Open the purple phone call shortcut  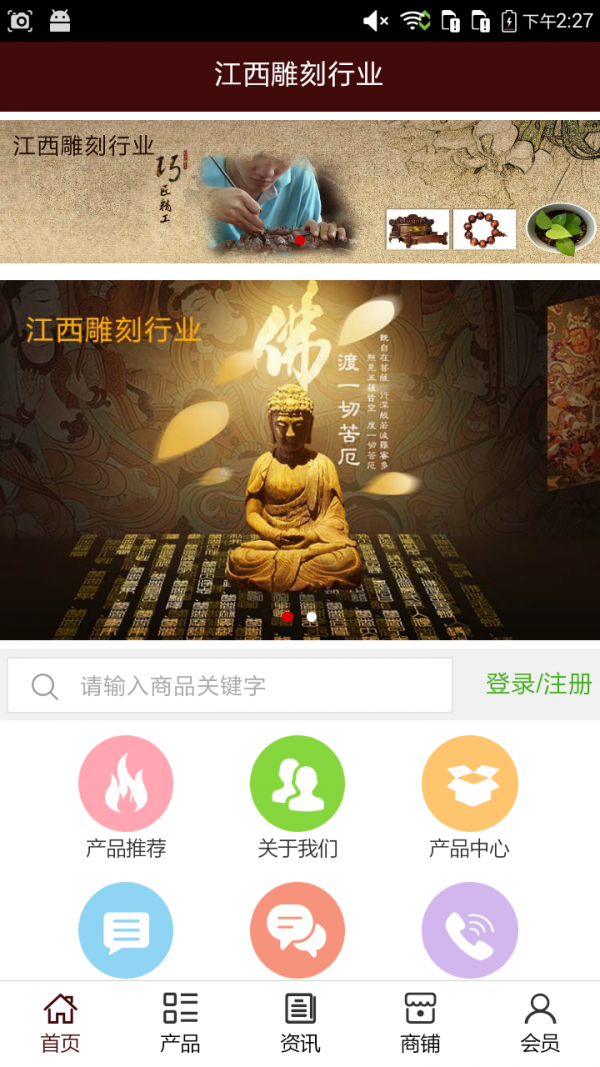(469, 930)
